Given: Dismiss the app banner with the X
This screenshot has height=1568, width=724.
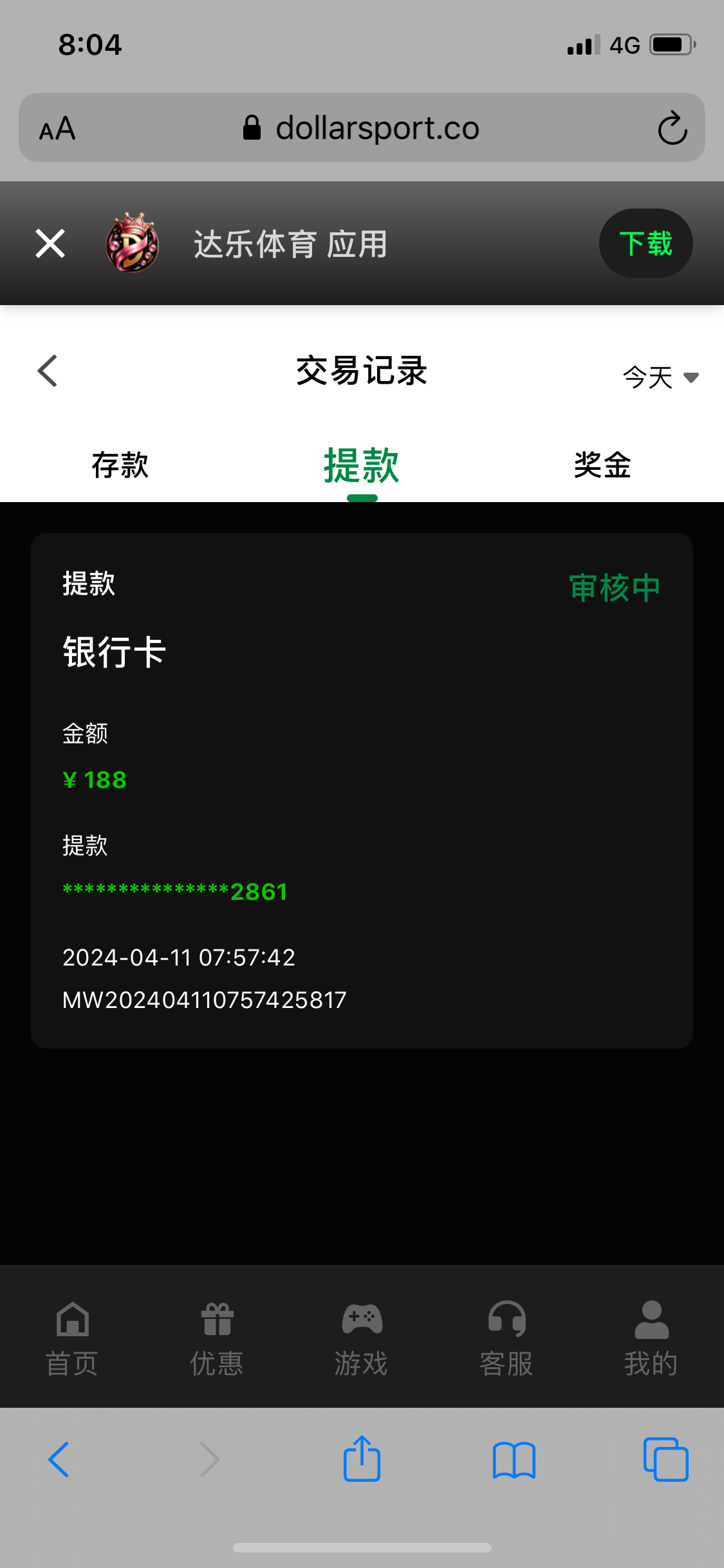Looking at the screenshot, I should pyautogui.click(x=50, y=243).
